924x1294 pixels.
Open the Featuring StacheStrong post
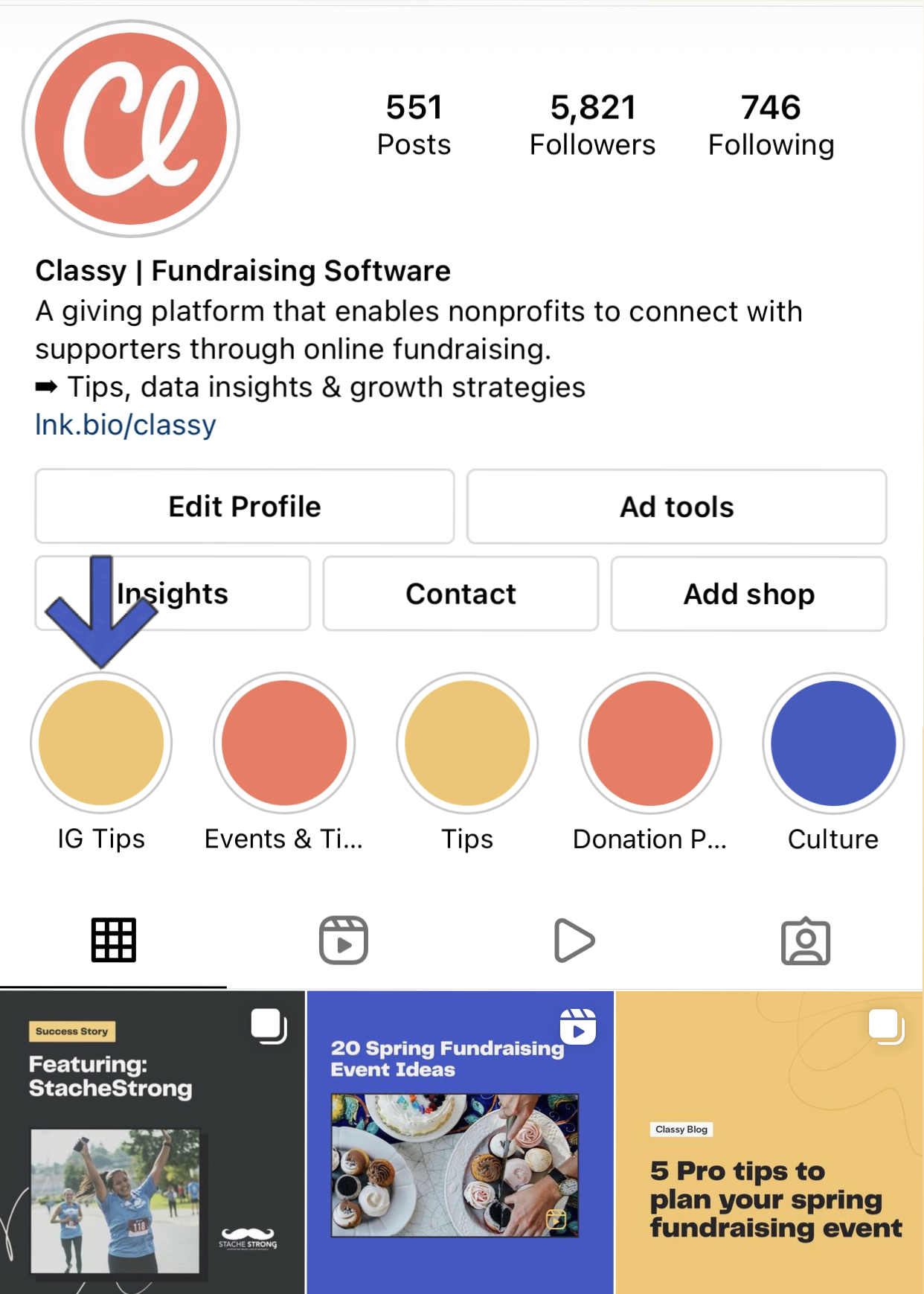(x=152, y=1142)
